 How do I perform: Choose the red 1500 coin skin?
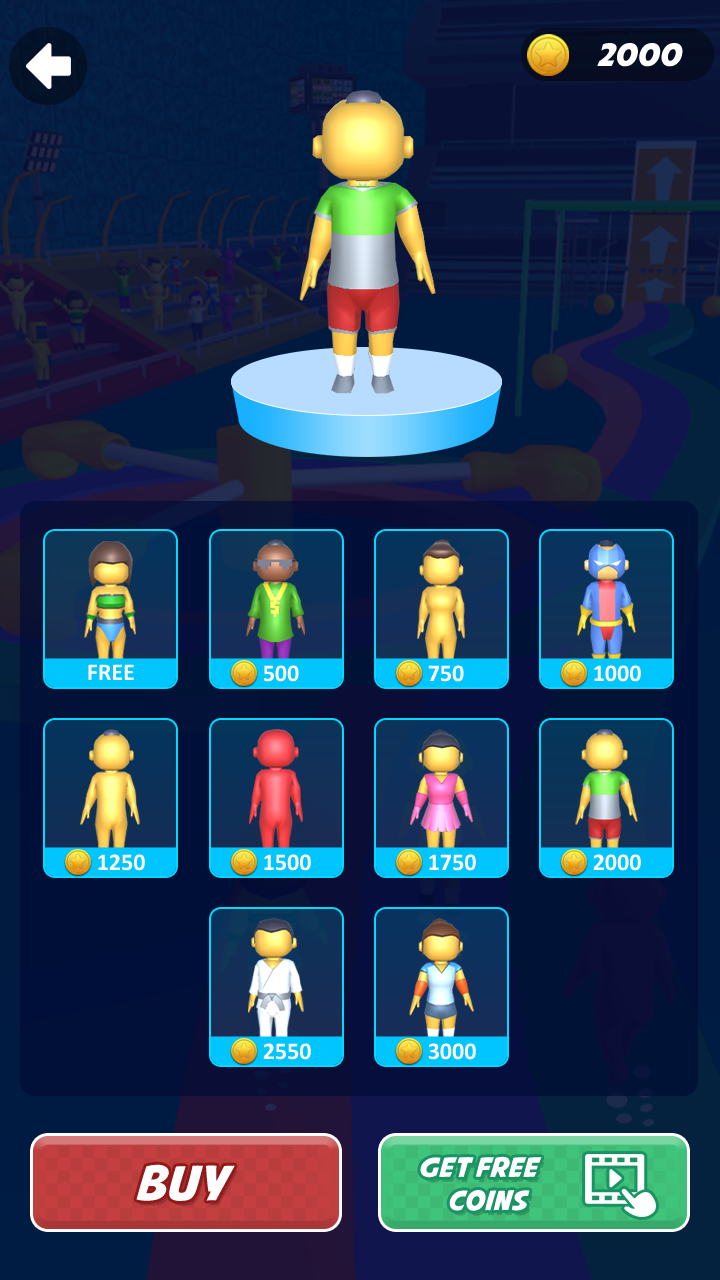pyautogui.click(x=276, y=797)
